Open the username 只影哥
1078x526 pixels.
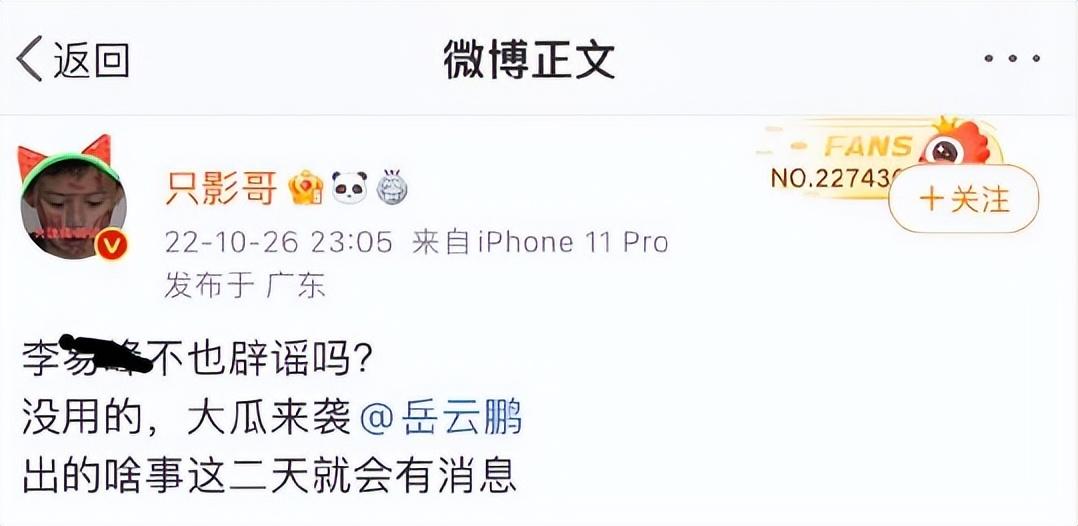(x=220, y=187)
